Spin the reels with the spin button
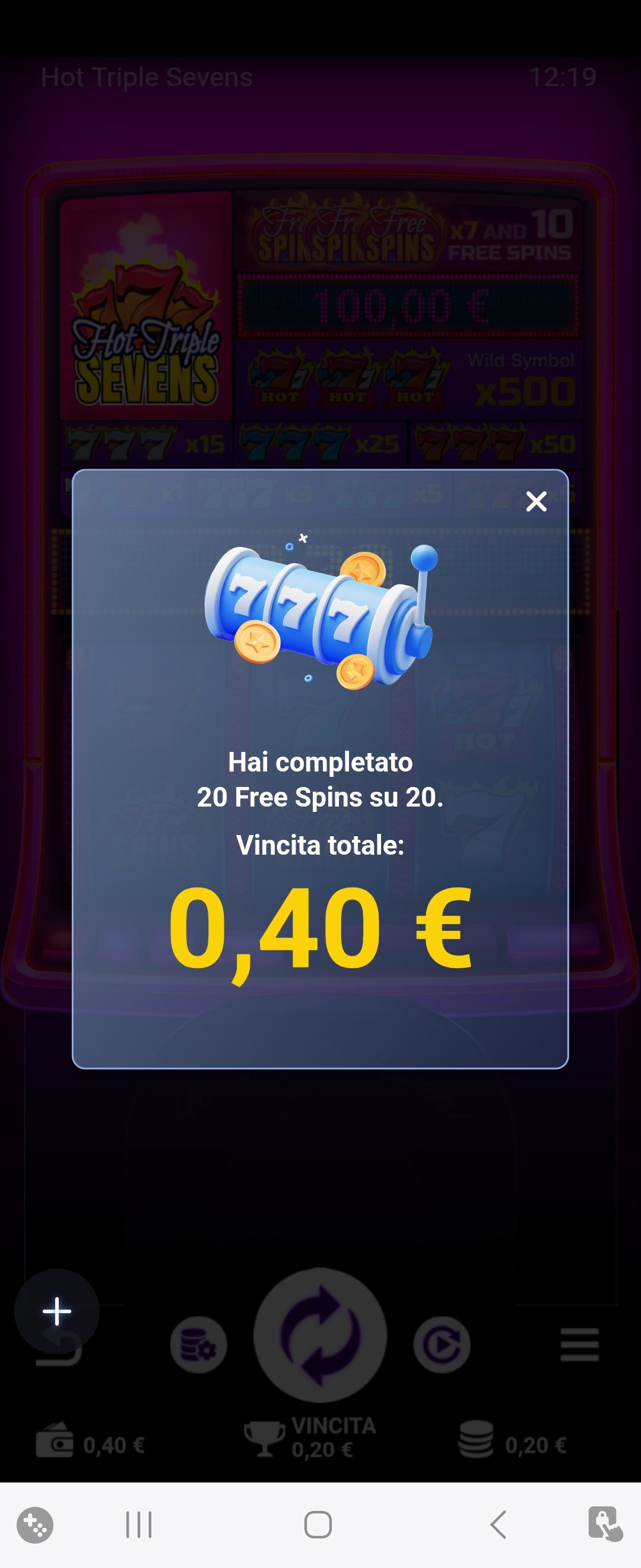Viewport: 641px width, 1568px height. coord(320,1334)
